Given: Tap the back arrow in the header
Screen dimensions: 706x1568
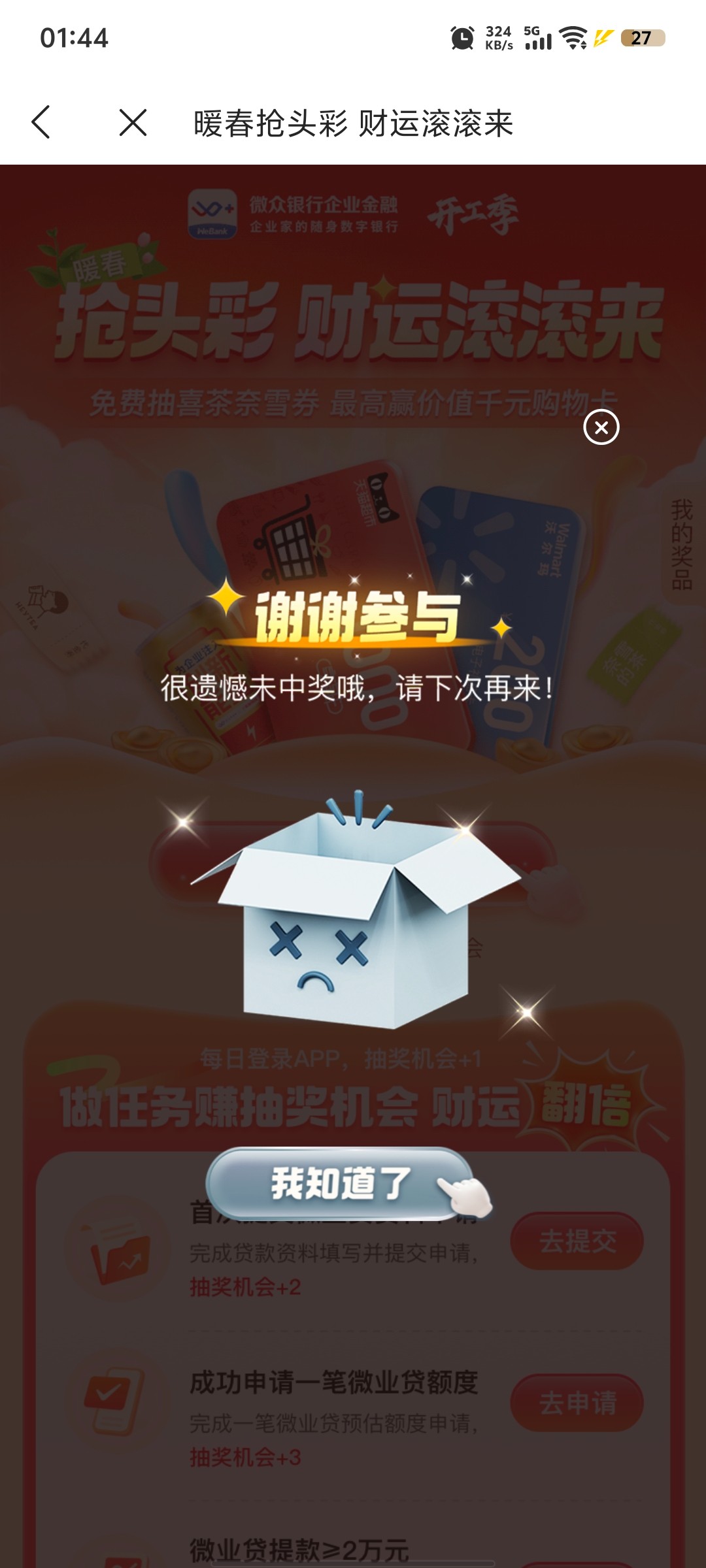Looking at the screenshot, I should tap(41, 122).
